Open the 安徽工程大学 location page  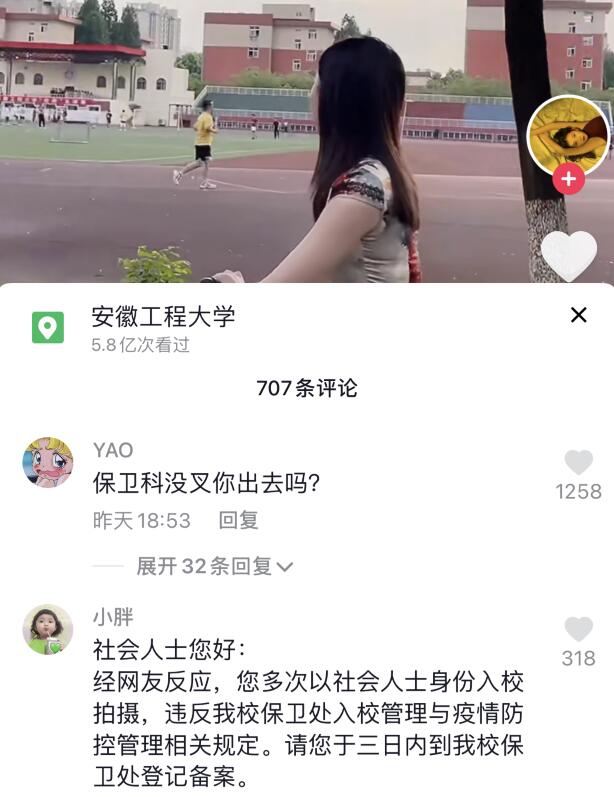coord(163,317)
